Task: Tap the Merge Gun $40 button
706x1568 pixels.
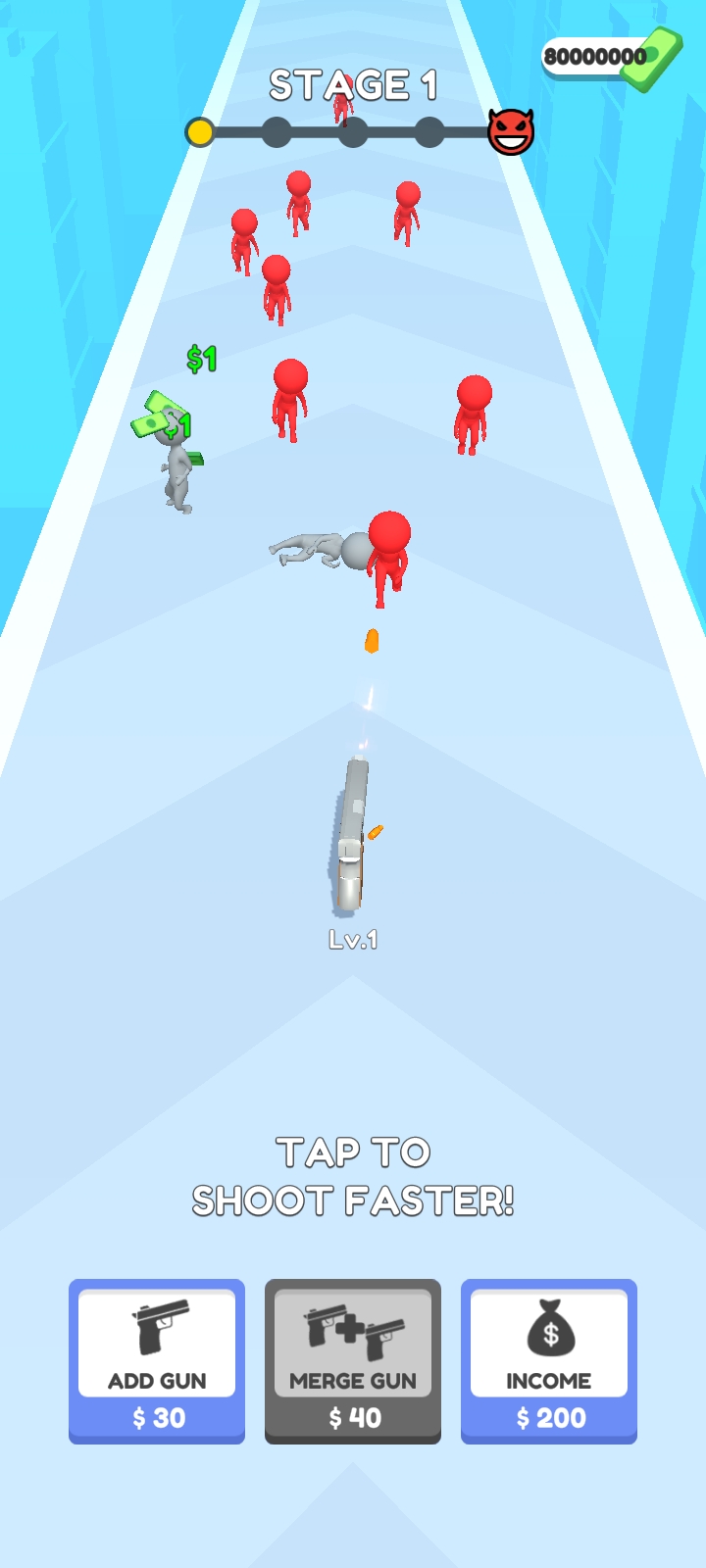Action: pyautogui.click(x=353, y=1360)
